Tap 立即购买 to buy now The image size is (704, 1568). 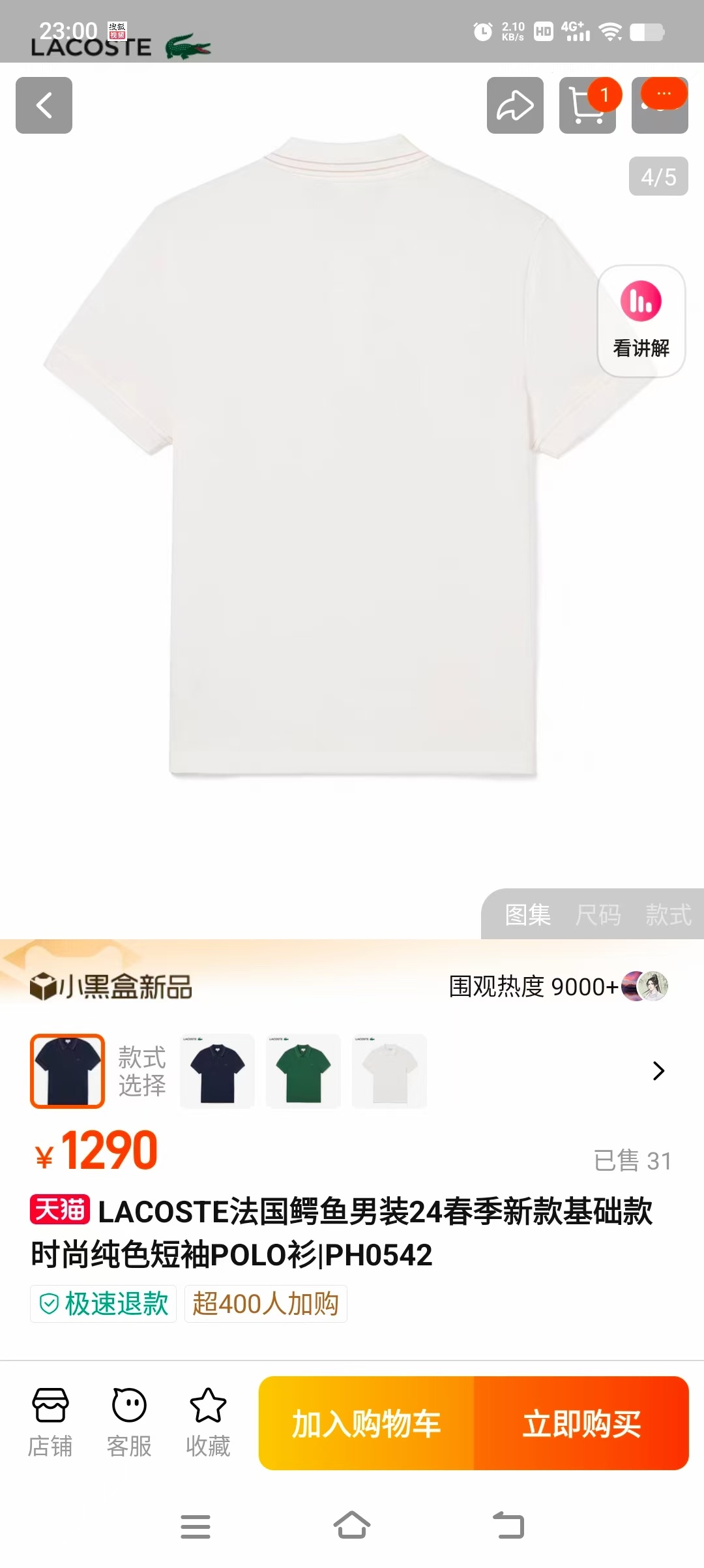pos(581,1423)
